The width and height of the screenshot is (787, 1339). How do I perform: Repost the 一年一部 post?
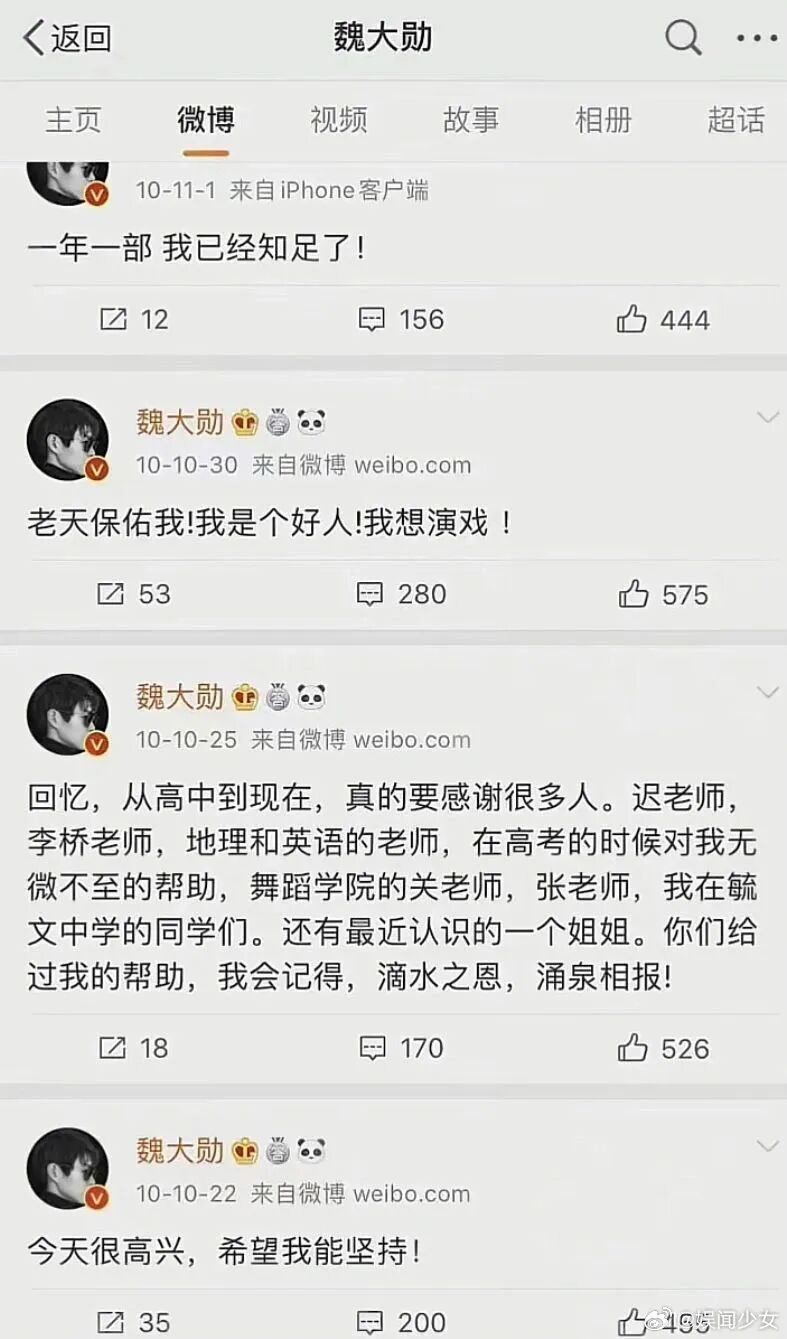(x=134, y=320)
